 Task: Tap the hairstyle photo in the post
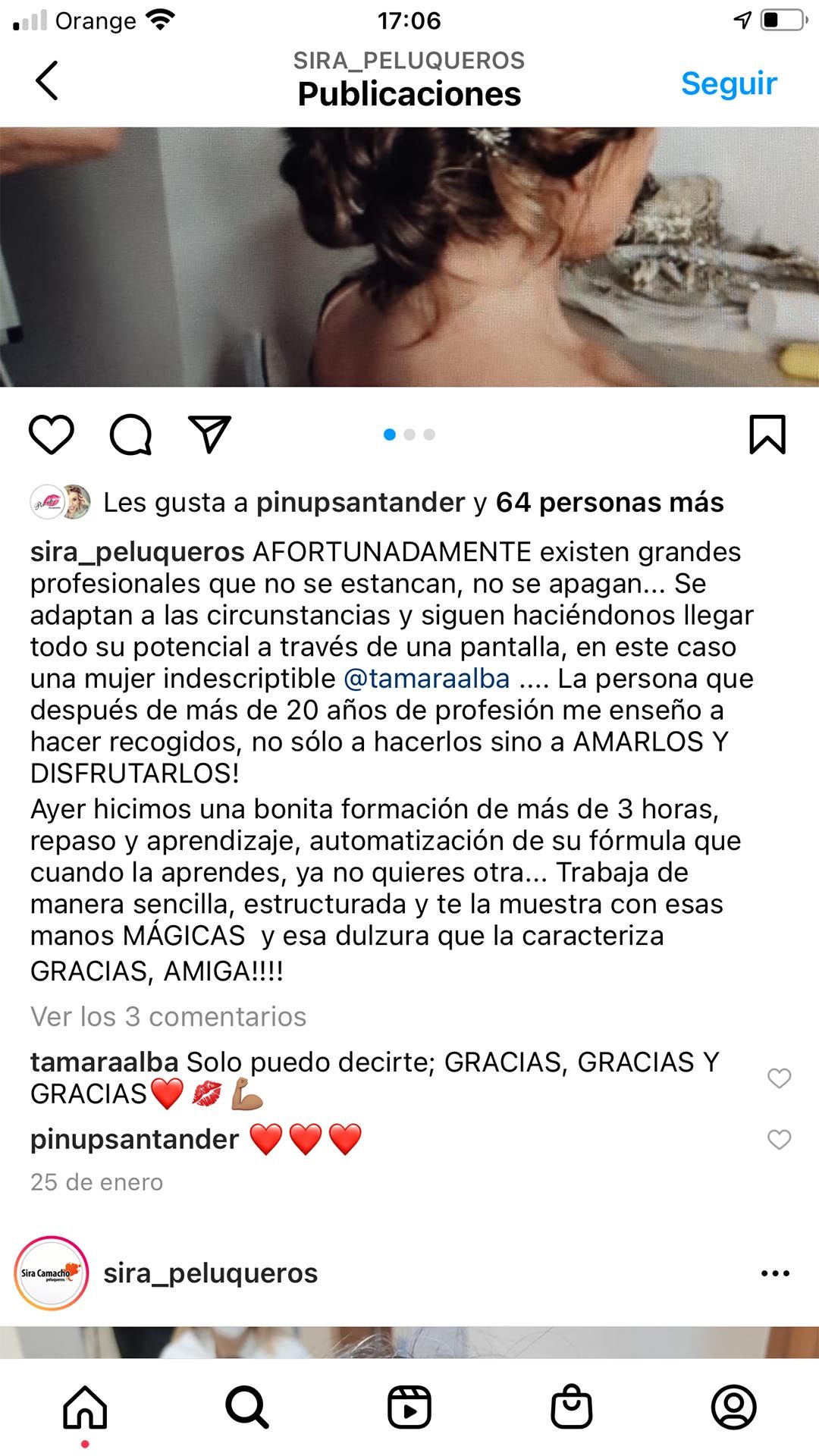coord(409,257)
